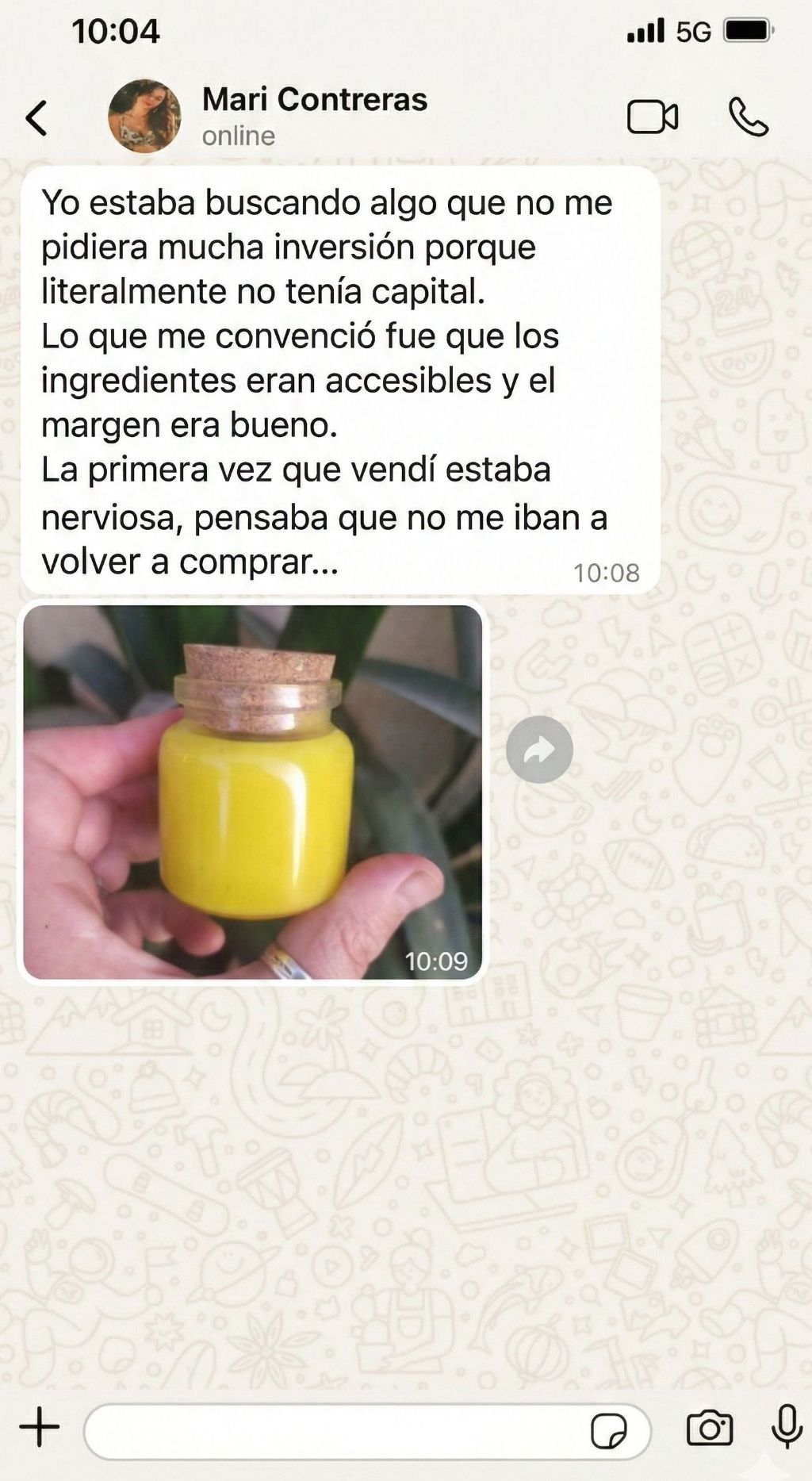Image resolution: width=812 pixels, height=1481 pixels.
Task: Start a voice call with Mari Contreras
Action: 748,117
